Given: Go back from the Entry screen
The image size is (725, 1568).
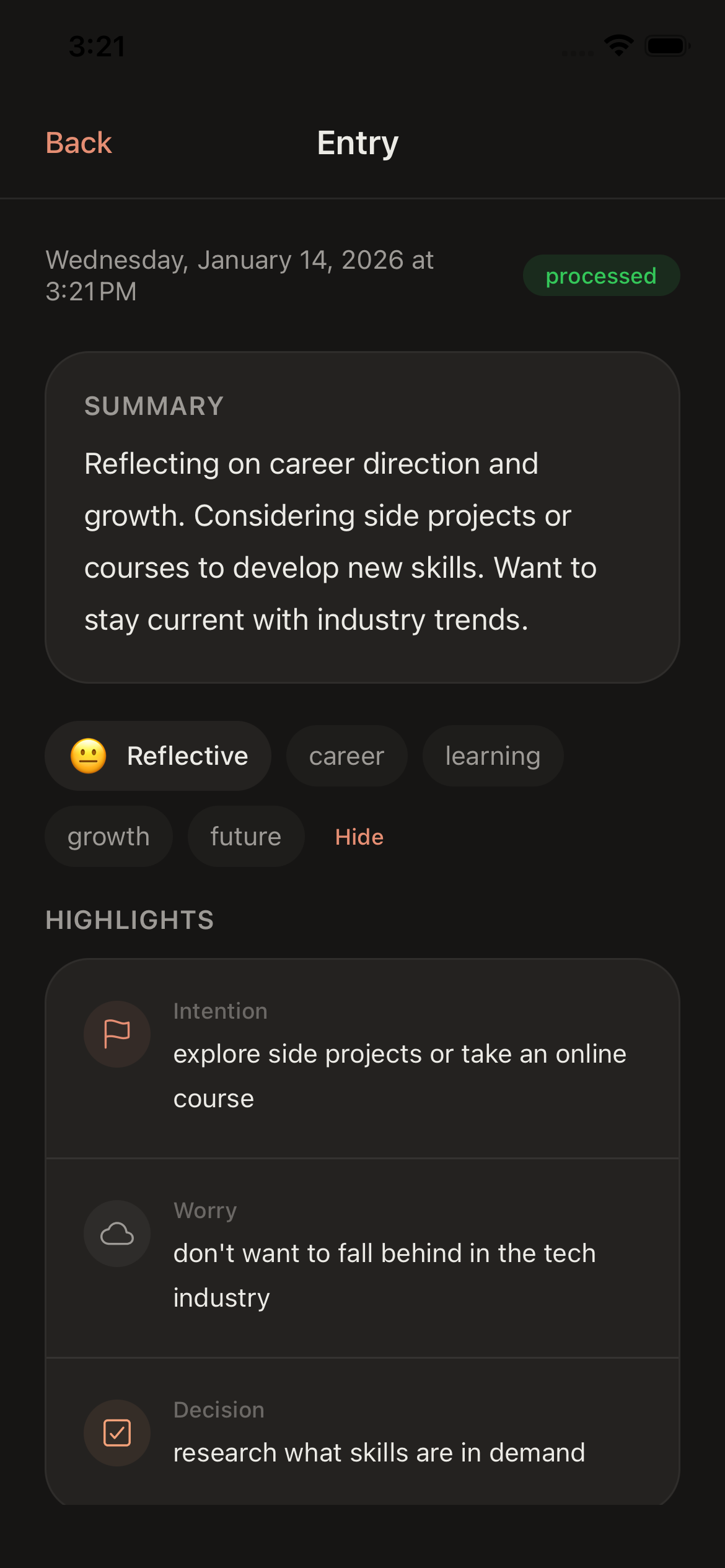Looking at the screenshot, I should click(79, 143).
